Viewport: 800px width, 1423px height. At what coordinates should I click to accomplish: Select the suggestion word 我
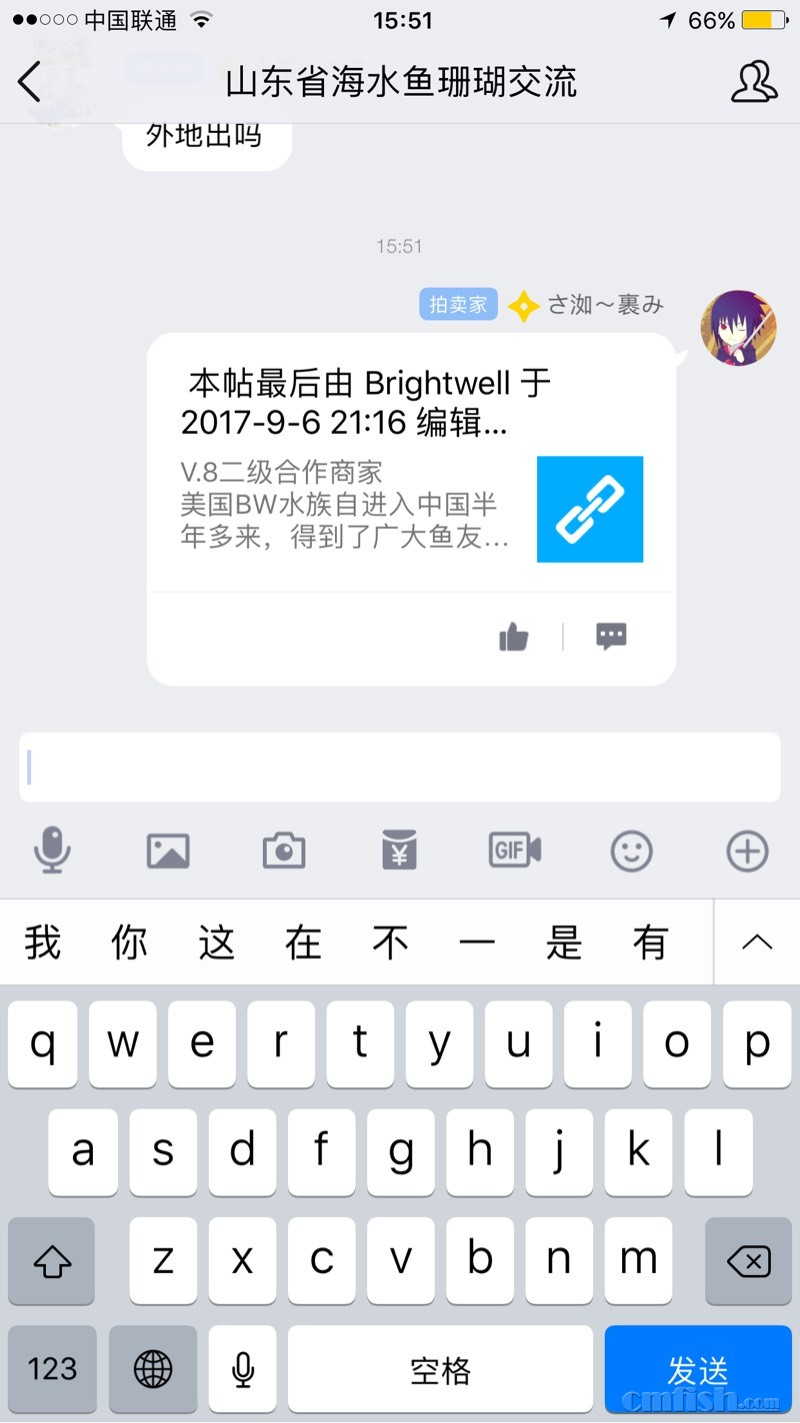tap(41, 941)
